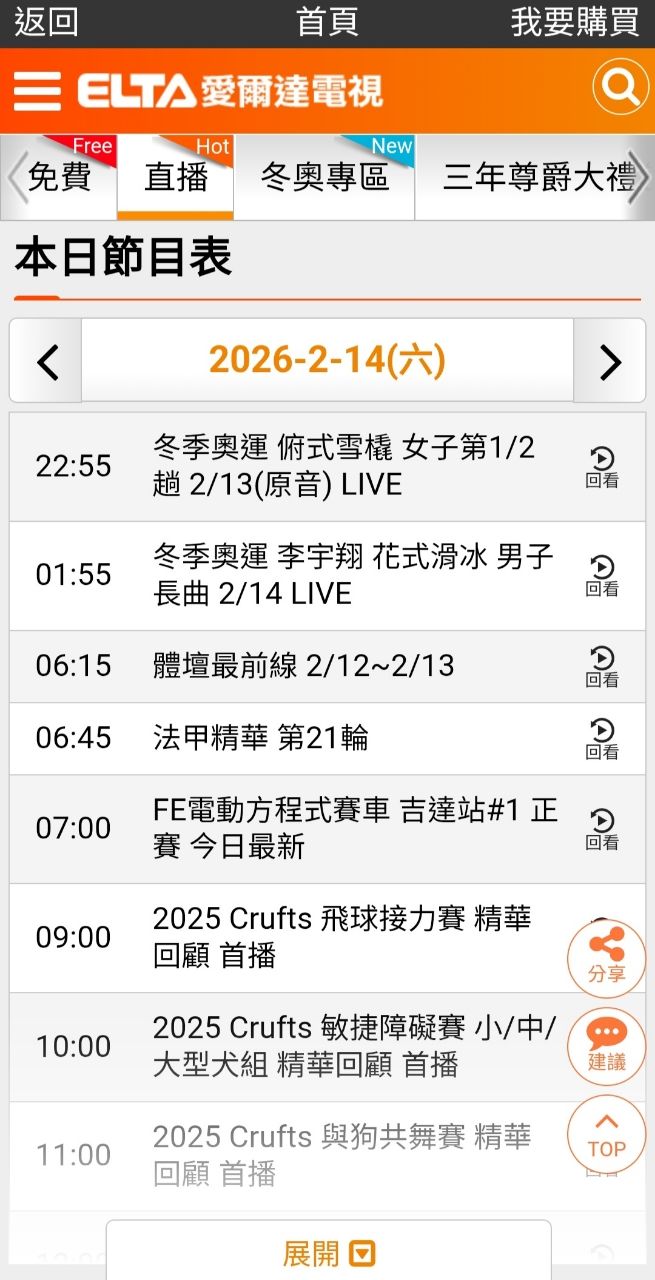Go to the next day's schedule
This screenshot has height=1280, width=655.
pos(609,361)
